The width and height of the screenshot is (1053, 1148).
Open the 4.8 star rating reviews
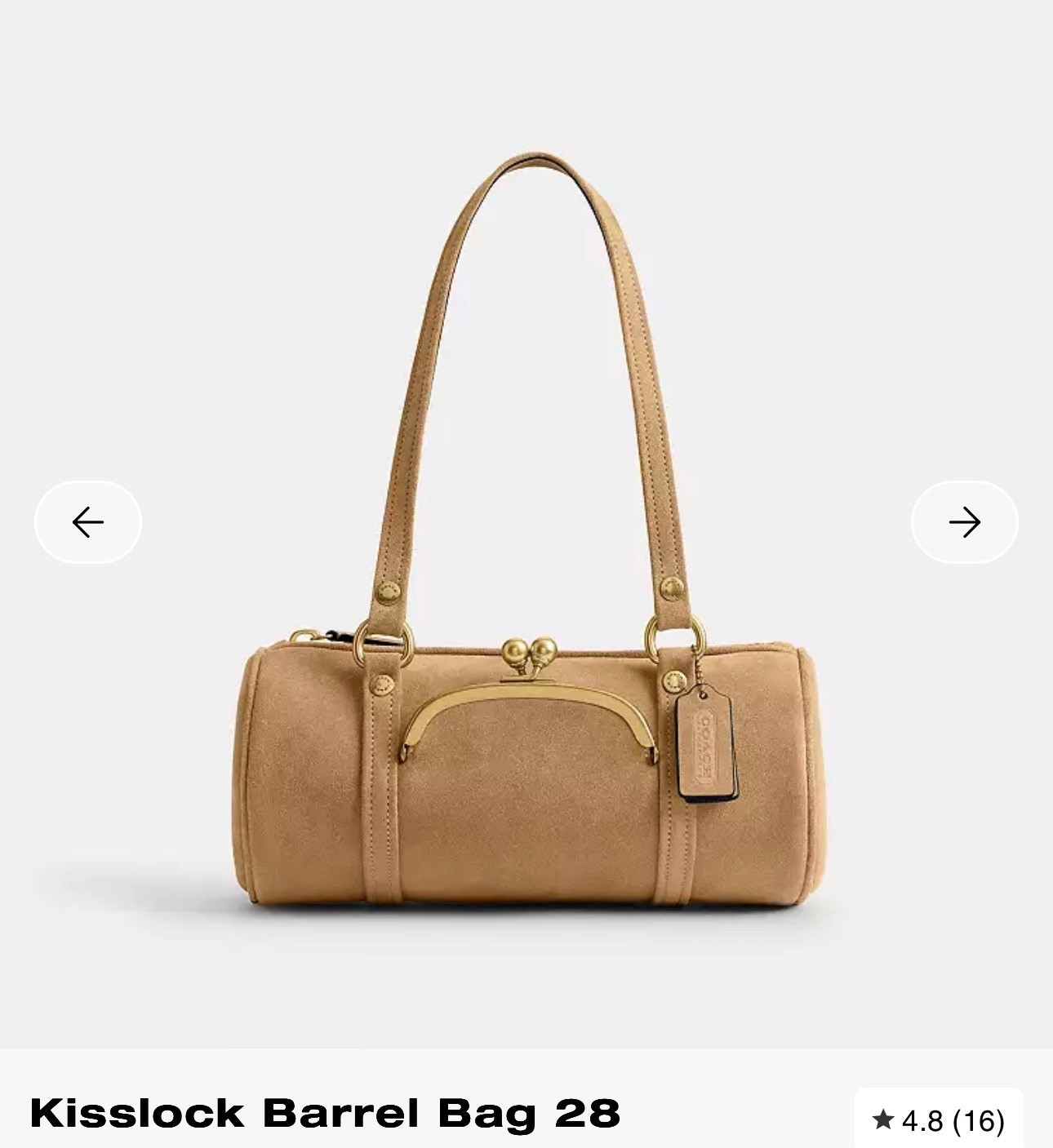[939, 1120]
